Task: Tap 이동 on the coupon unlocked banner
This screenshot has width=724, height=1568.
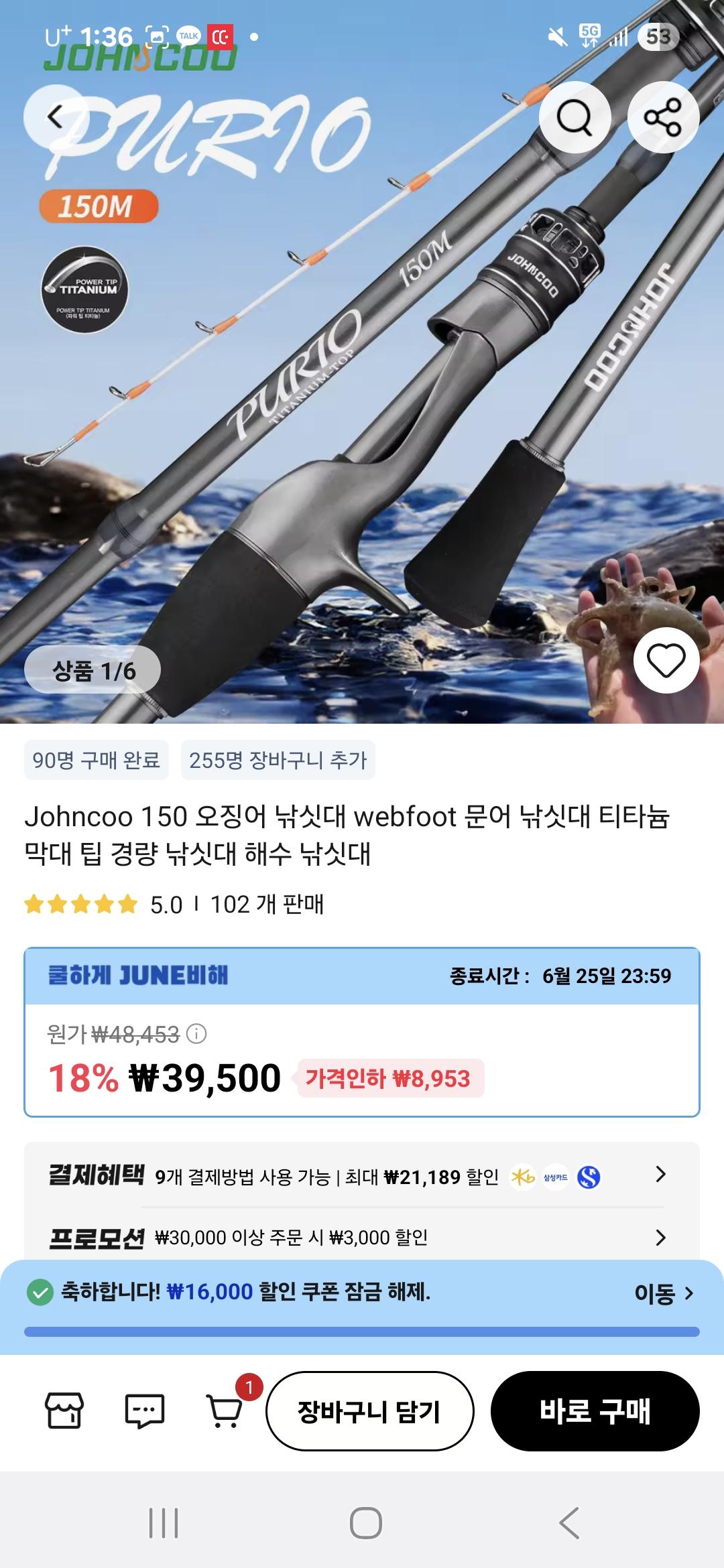Action: click(663, 1293)
